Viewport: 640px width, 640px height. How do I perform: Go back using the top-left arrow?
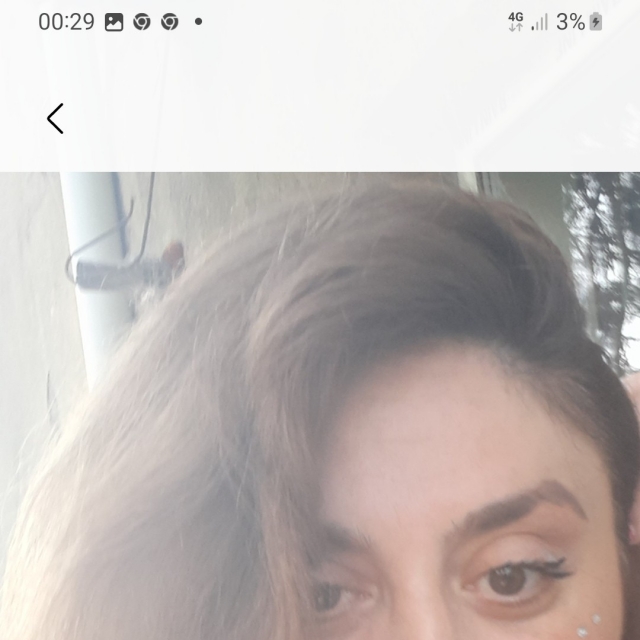click(x=56, y=118)
